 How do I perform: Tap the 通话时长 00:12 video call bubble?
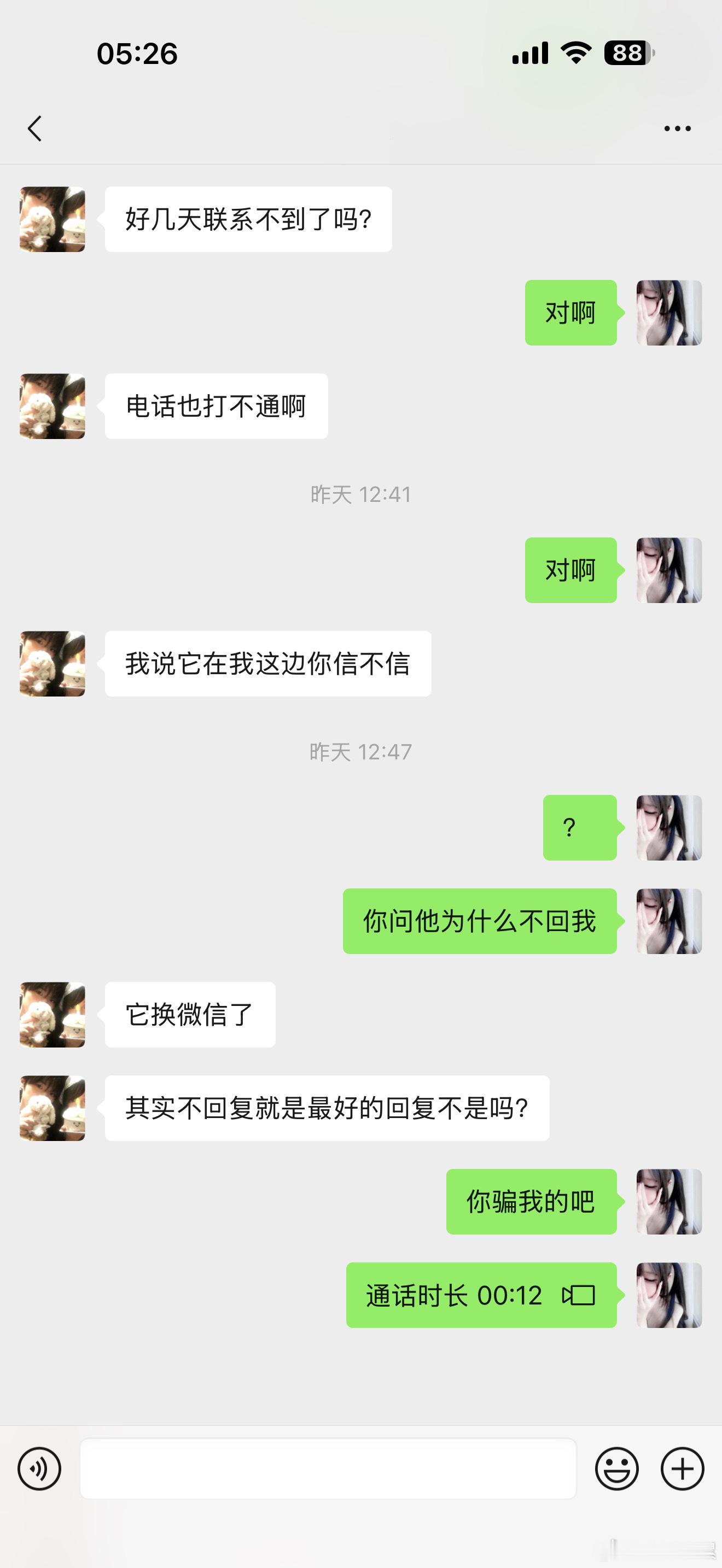pos(481,1295)
